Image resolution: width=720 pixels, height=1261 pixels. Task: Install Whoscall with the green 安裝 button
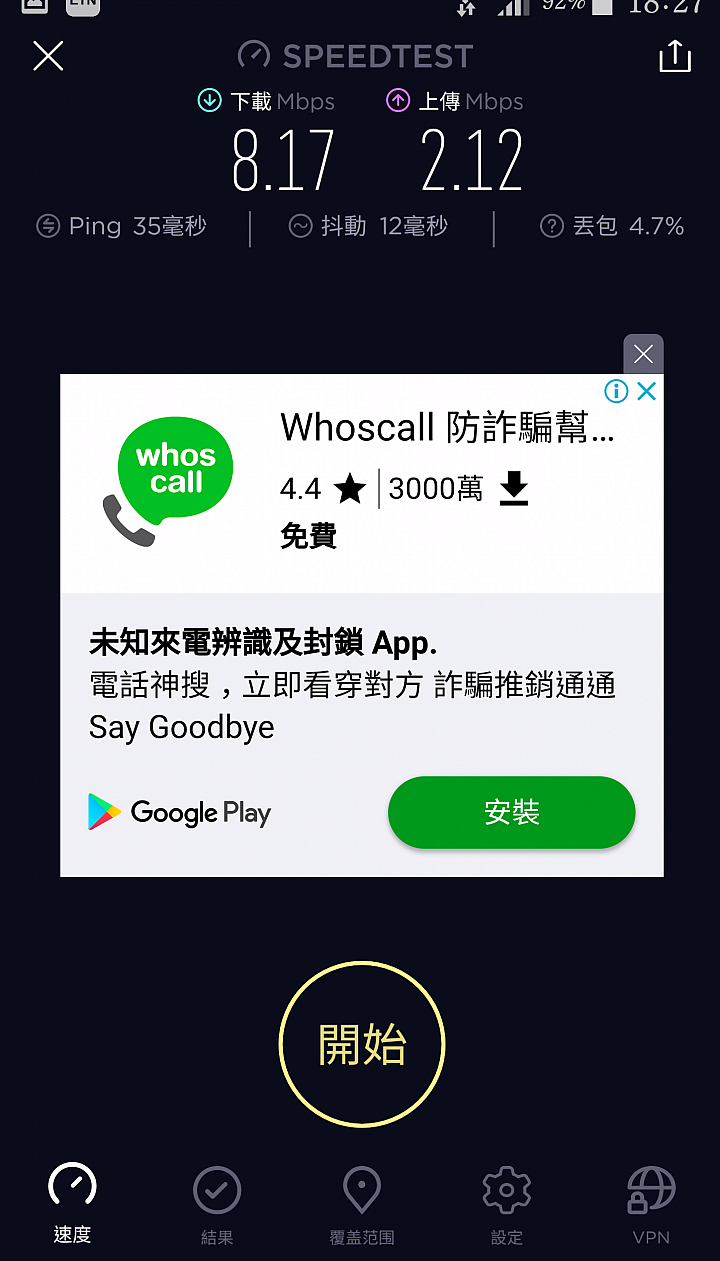tap(511, 812)
